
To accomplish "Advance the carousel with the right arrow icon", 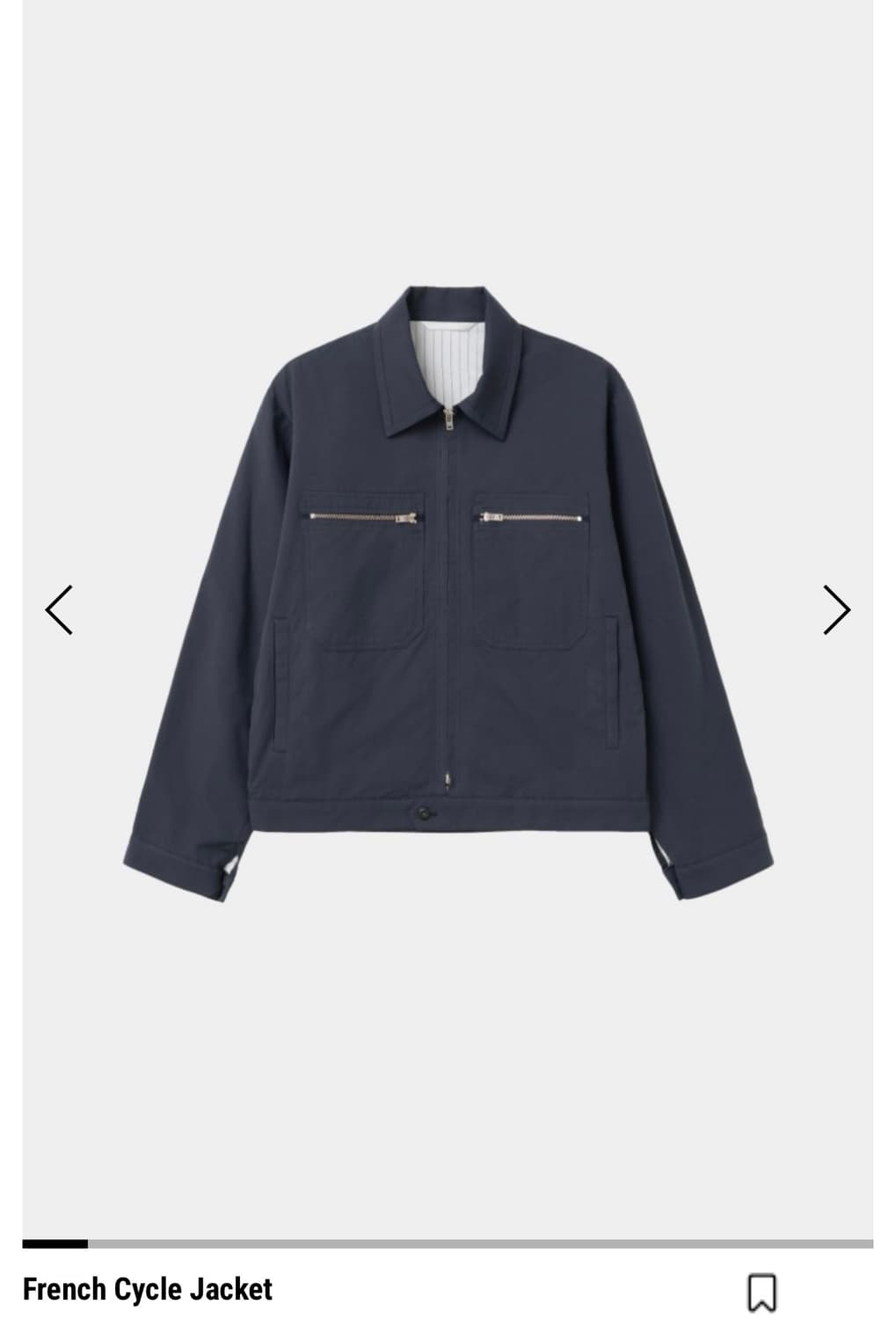I will click(838, 608).
